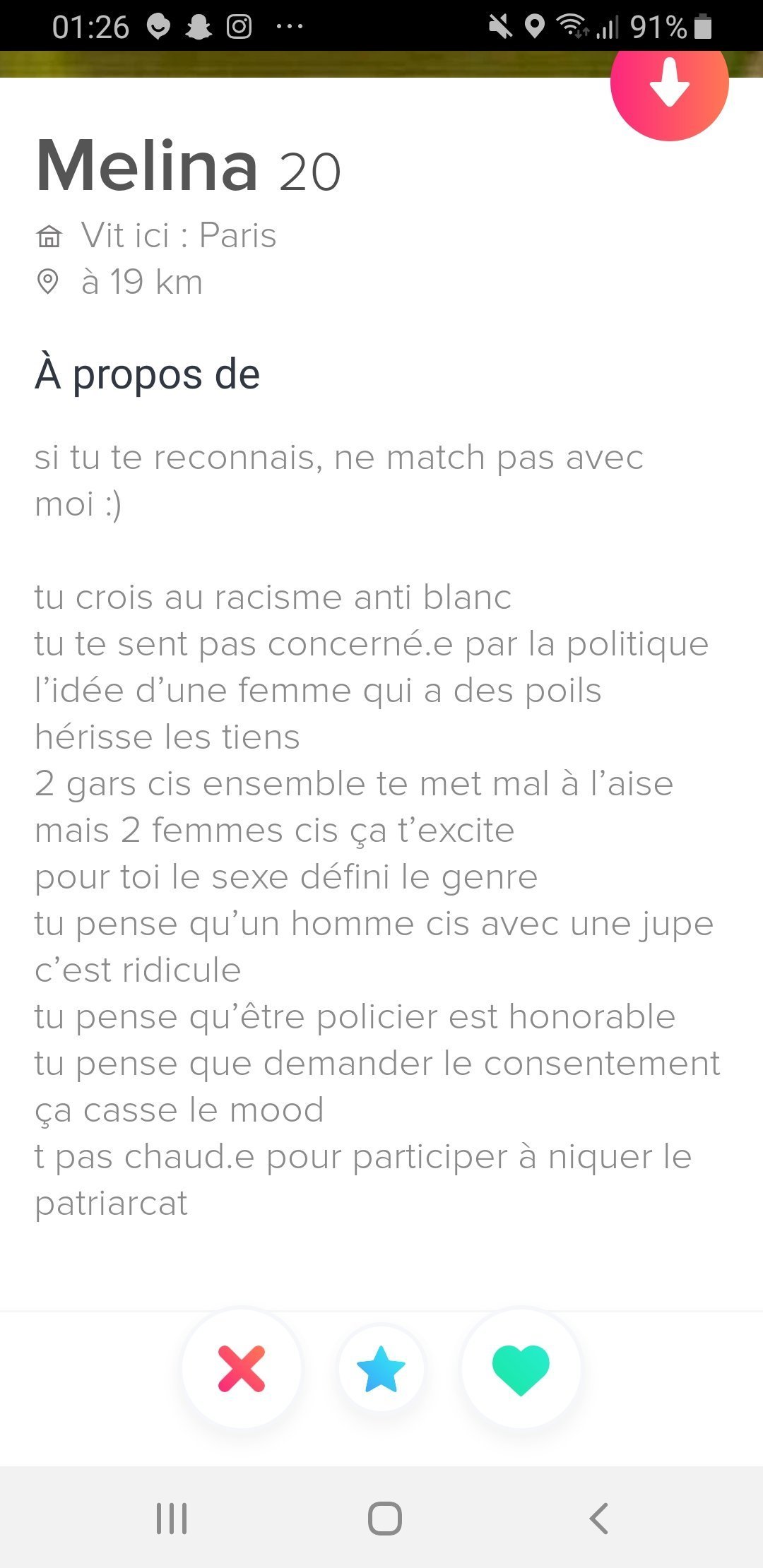Like Melina with the green heart

[521, 1368]
